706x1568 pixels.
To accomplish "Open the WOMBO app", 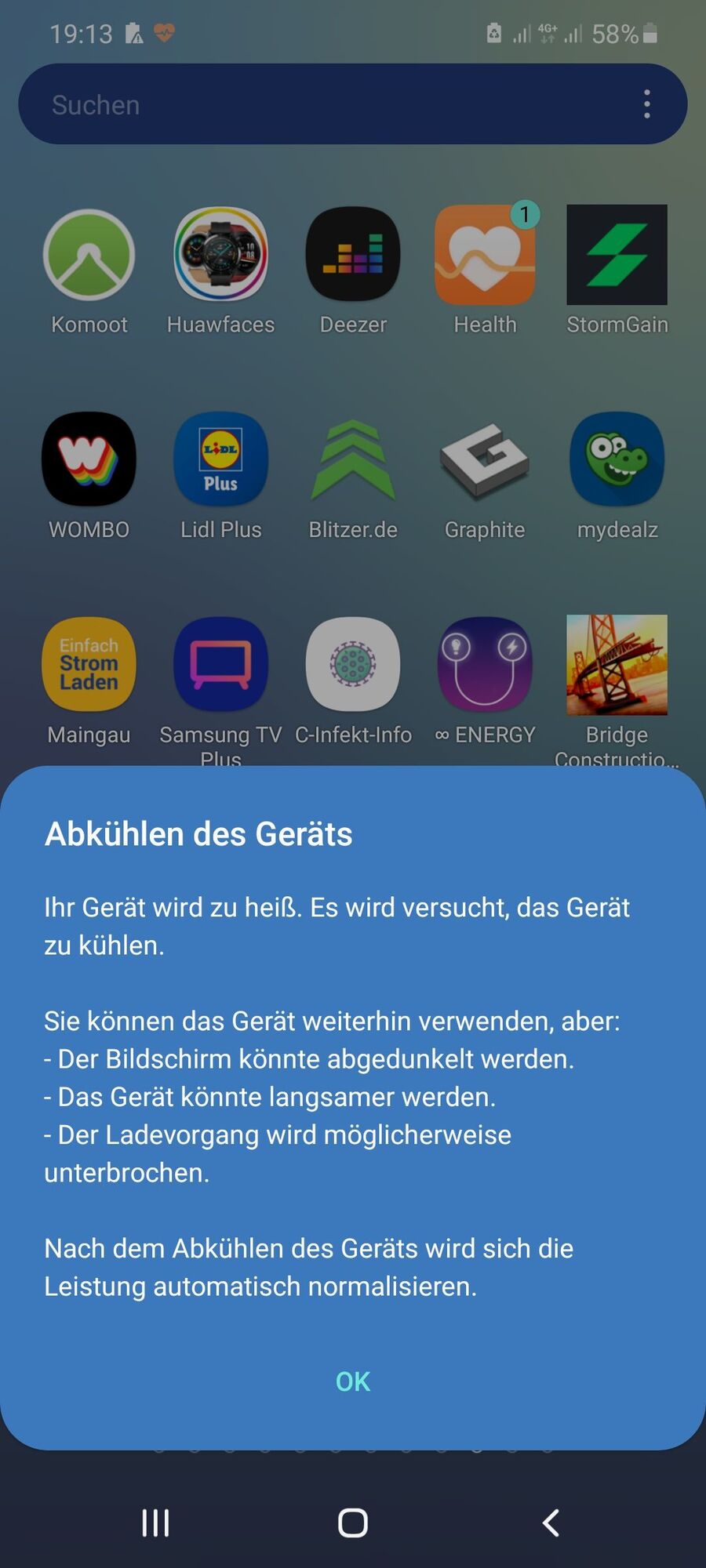I will tap(89, 460).
